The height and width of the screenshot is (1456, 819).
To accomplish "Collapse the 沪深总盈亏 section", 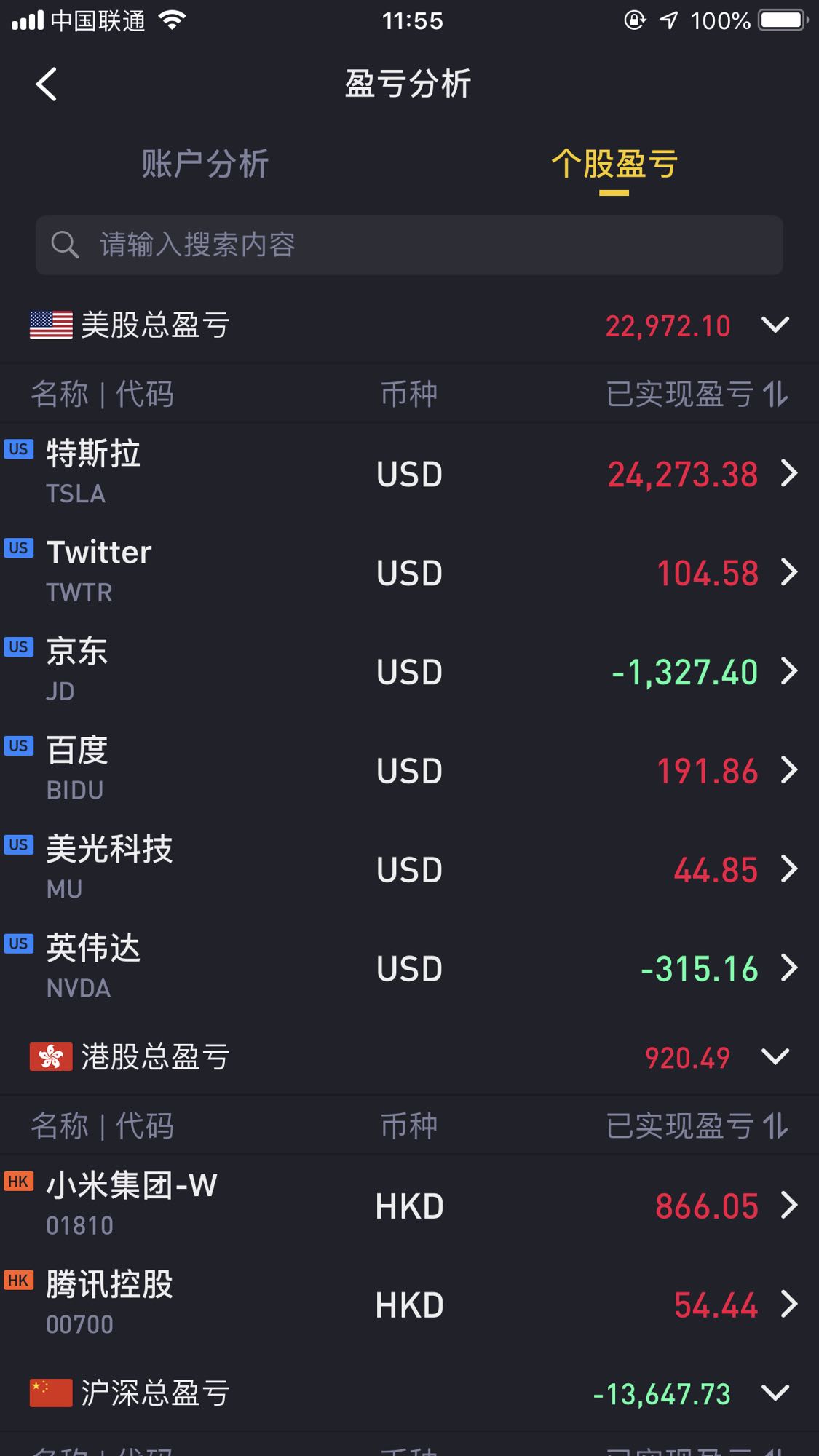I will coord(775,1393).
